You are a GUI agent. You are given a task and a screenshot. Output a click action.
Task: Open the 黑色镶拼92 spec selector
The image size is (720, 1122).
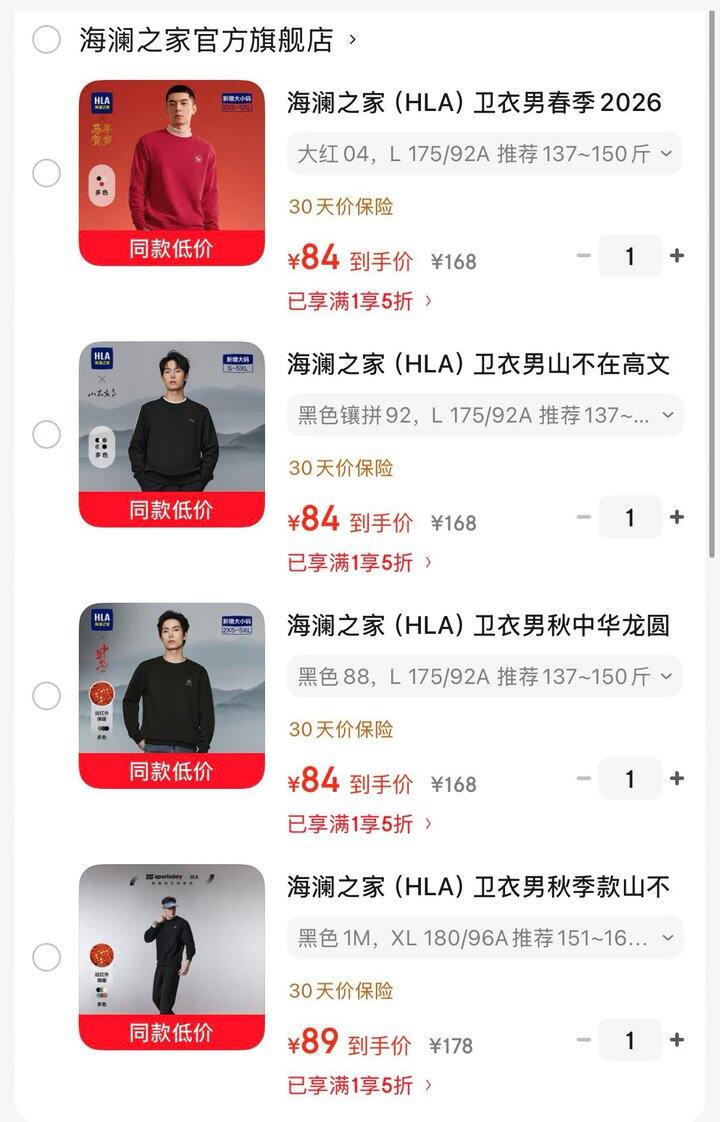point(485,415)
